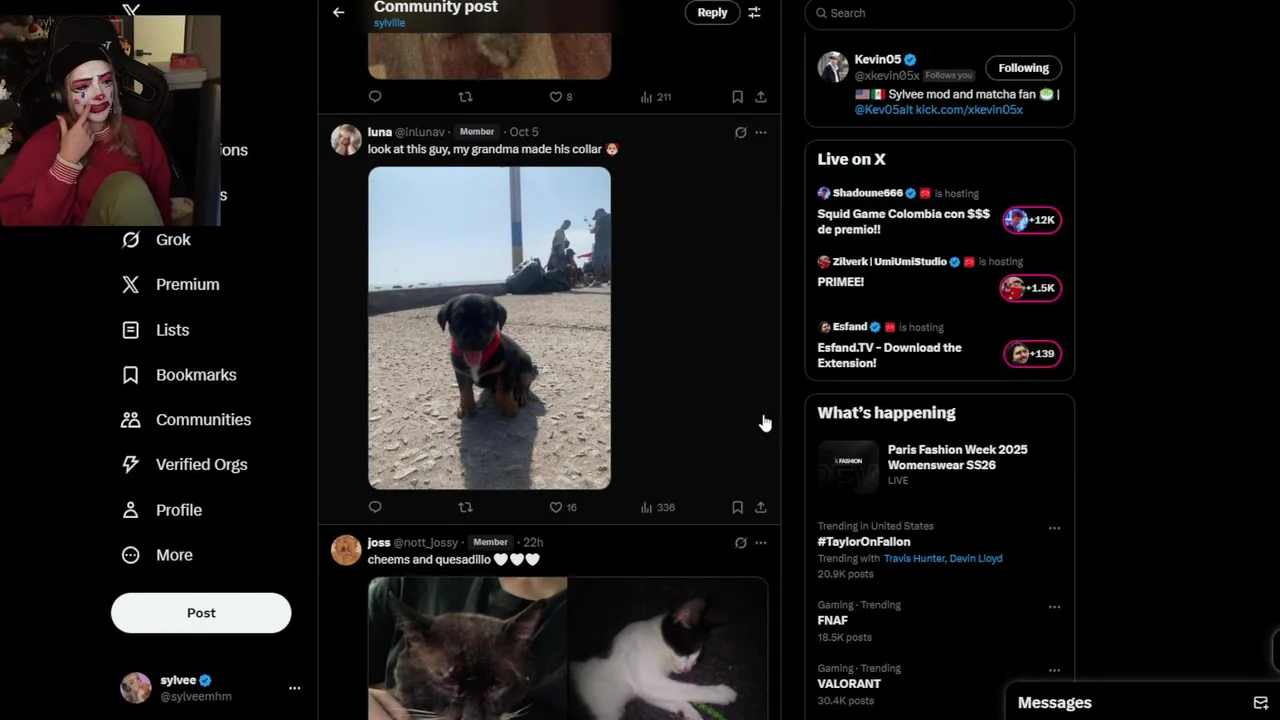Image resolution: width=1280 pixels, height=720 pixels.
Task: Open more options on joss's post
Action: tap(760, 542)
